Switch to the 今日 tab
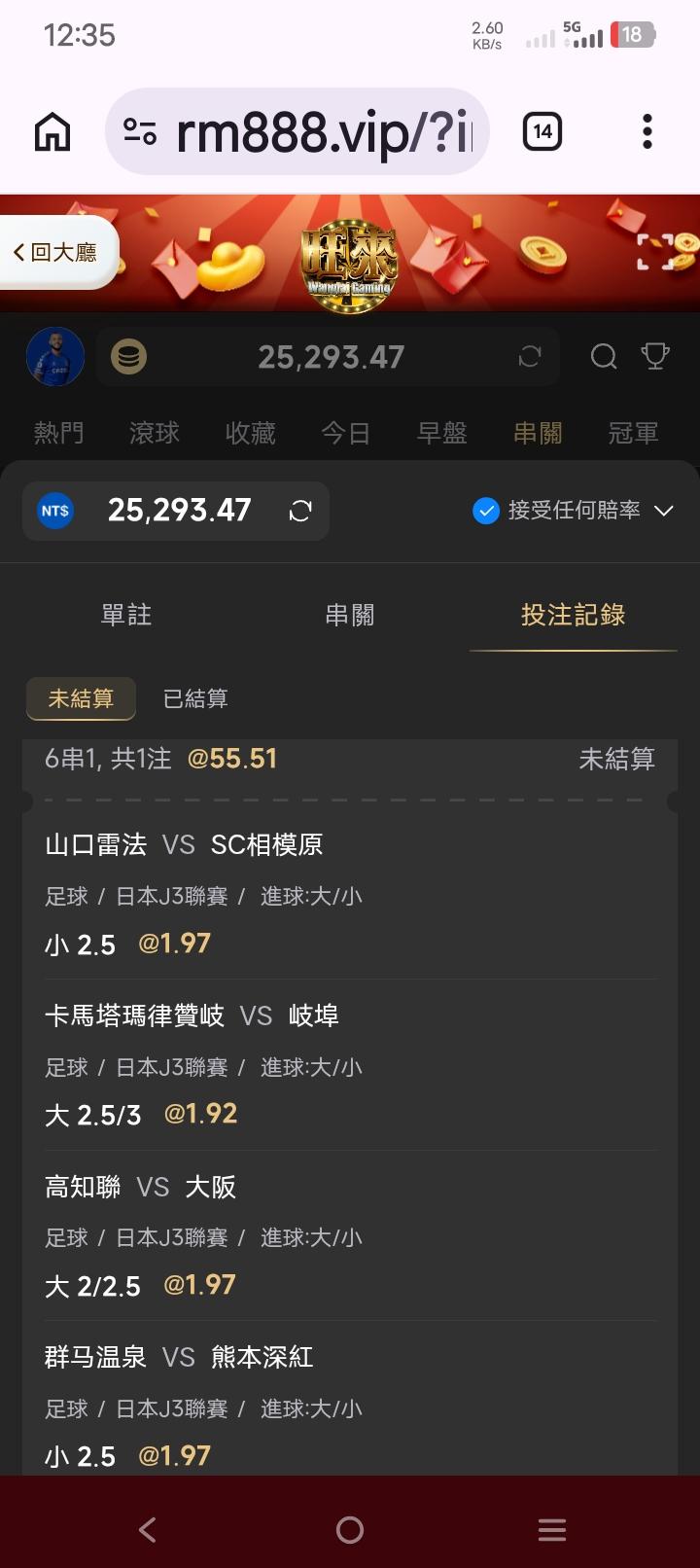The width and height of the screenshot is (700, 1568). click(346, 433)
